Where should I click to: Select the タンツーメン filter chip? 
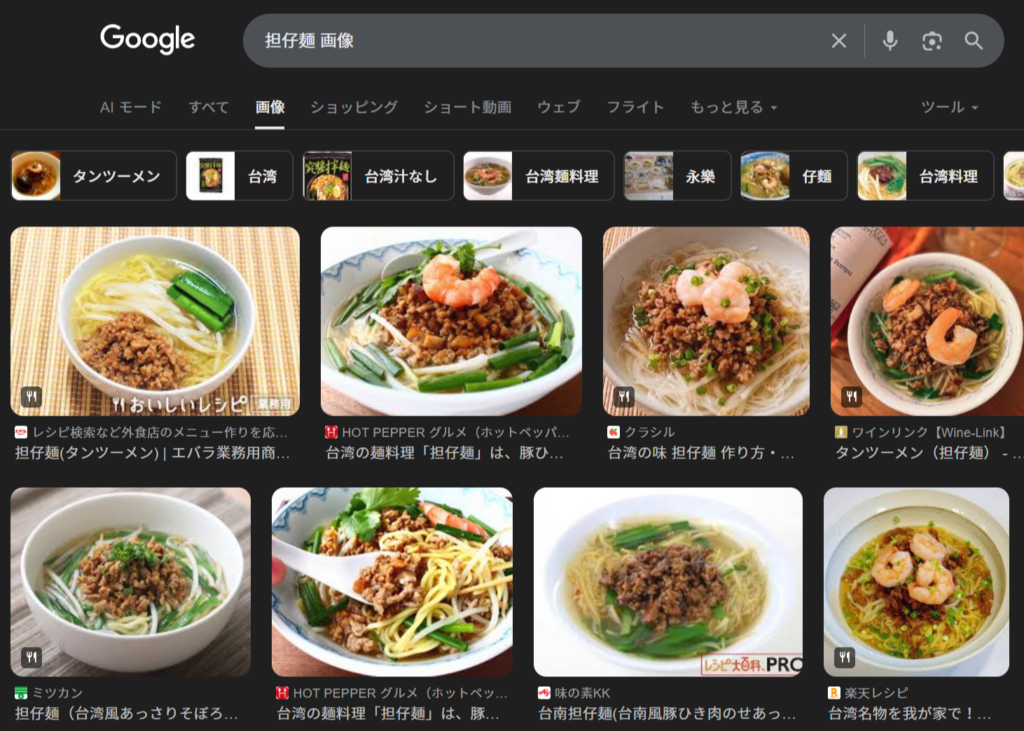(x=94, y=176)
